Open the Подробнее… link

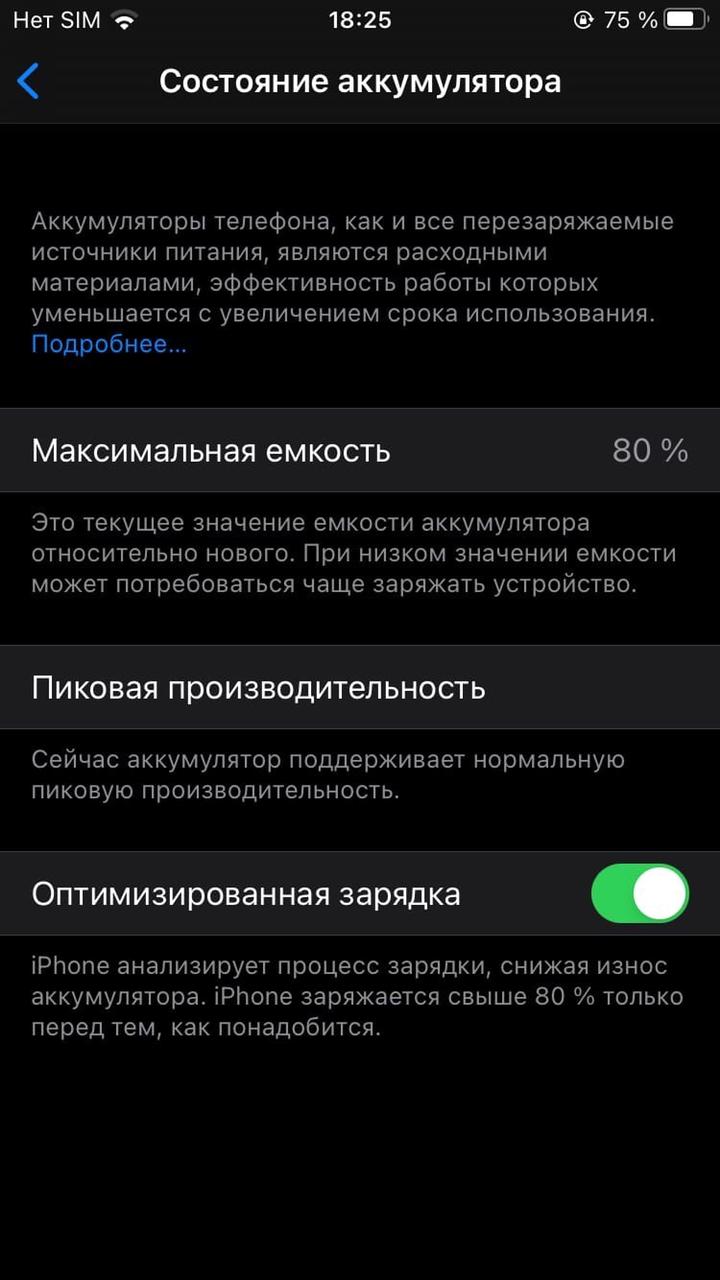(108, 345)
